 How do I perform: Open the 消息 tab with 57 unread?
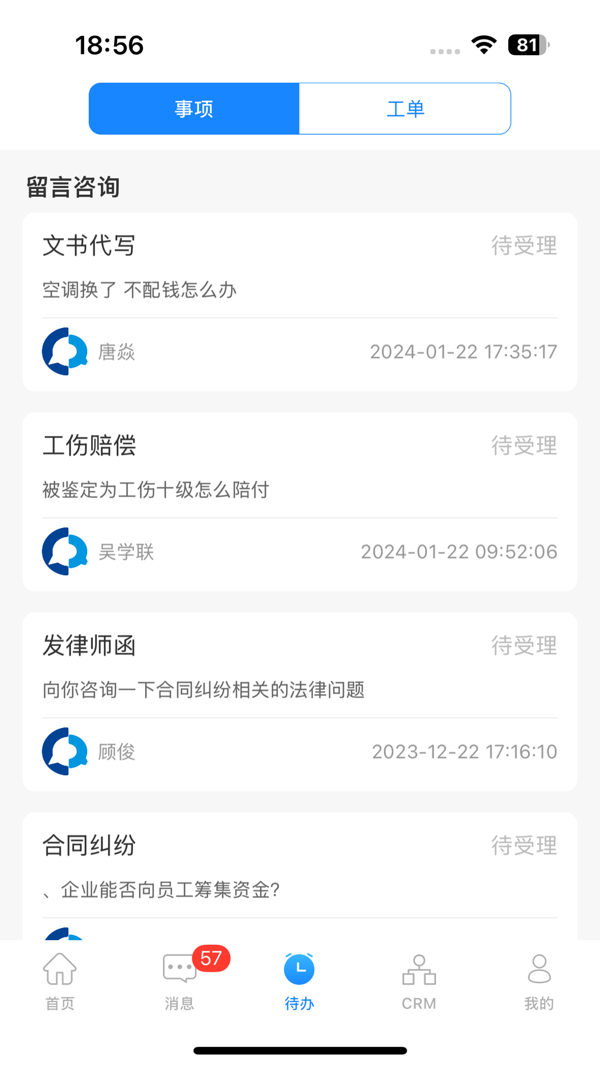tap(180, 982)
